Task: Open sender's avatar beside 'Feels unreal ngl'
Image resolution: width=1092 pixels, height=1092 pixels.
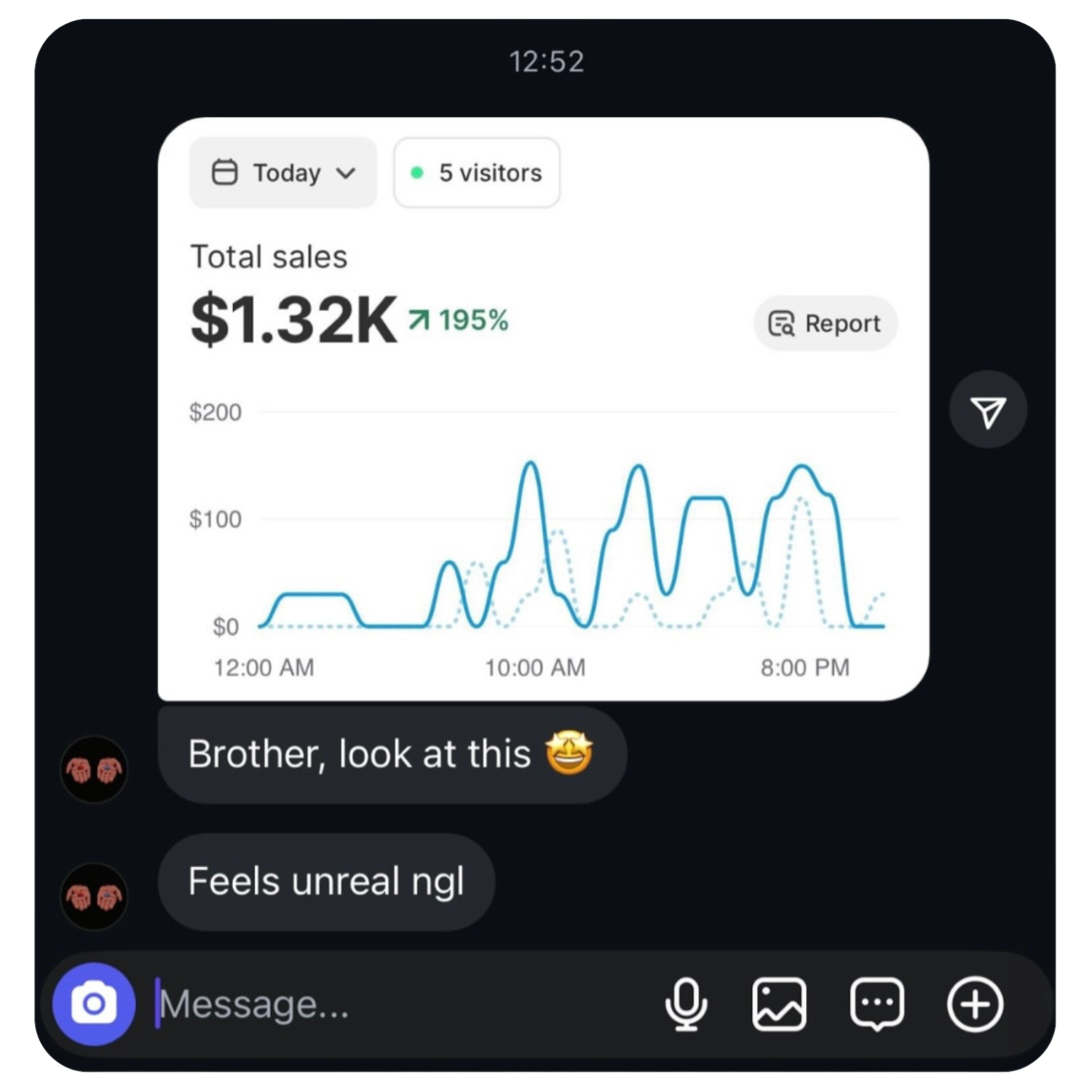Action: (x=94, y=896)
